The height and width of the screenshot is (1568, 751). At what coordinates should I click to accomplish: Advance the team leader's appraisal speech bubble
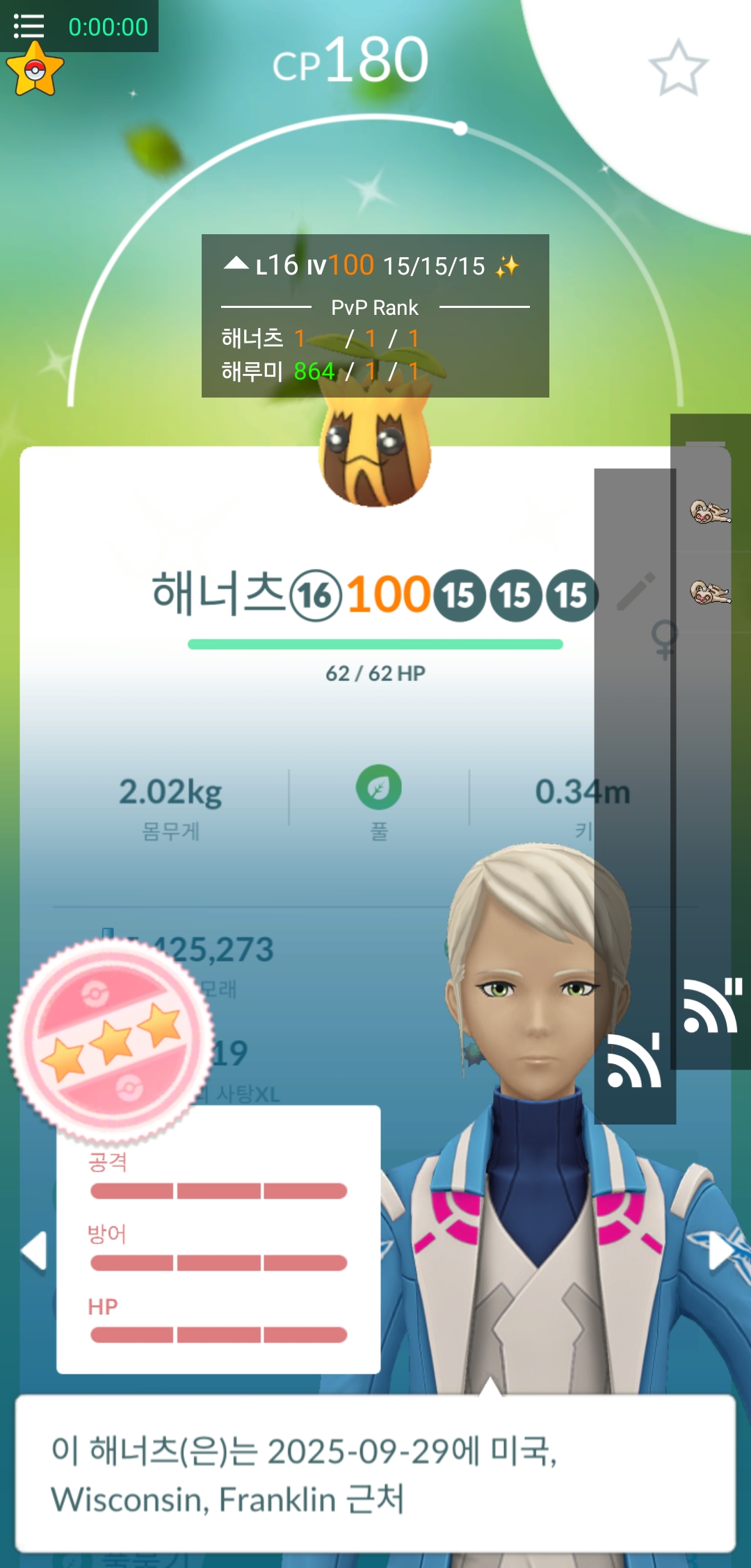click(375, 1475)
